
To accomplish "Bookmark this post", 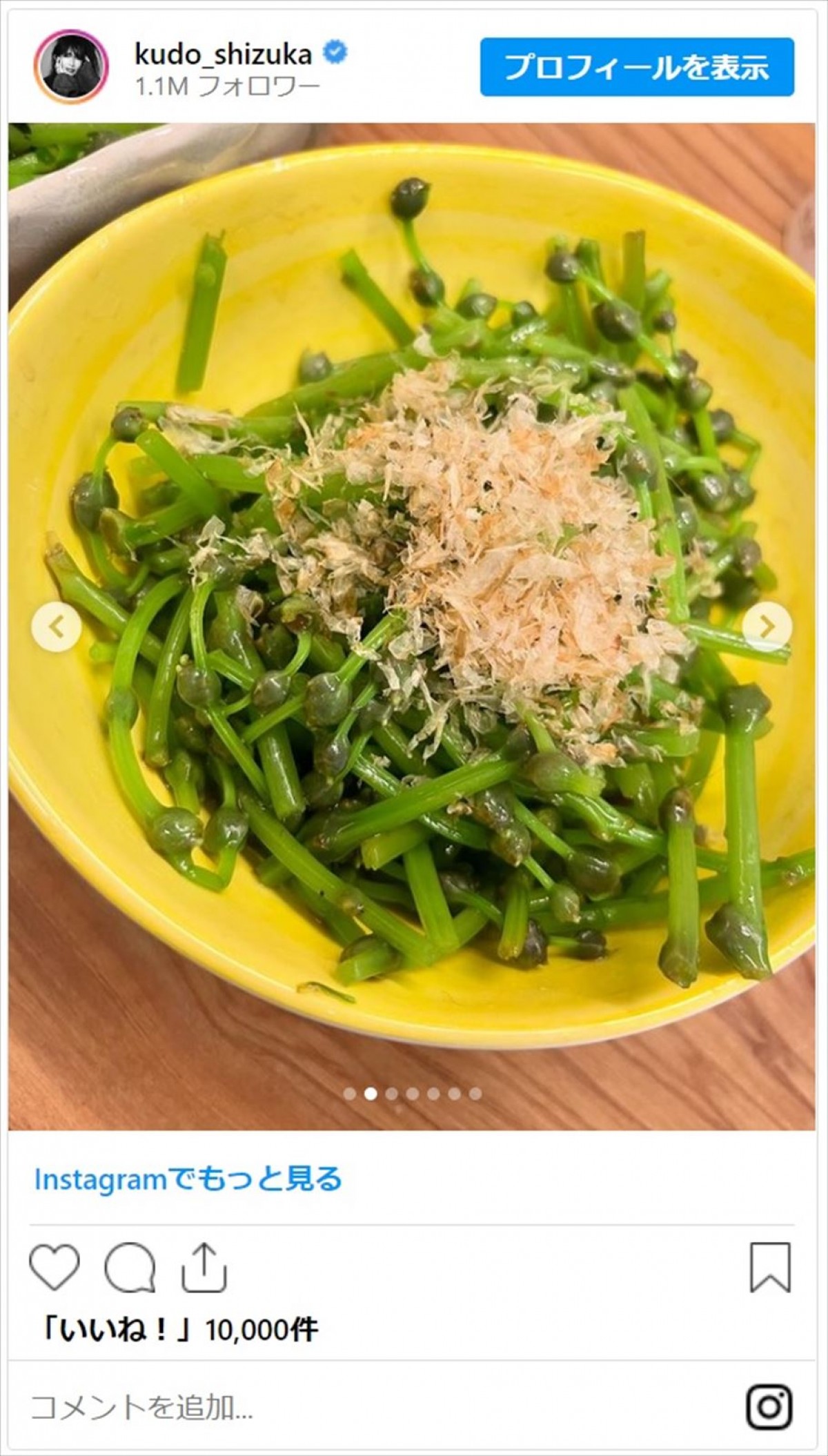I will click(x=770, y=1267).
